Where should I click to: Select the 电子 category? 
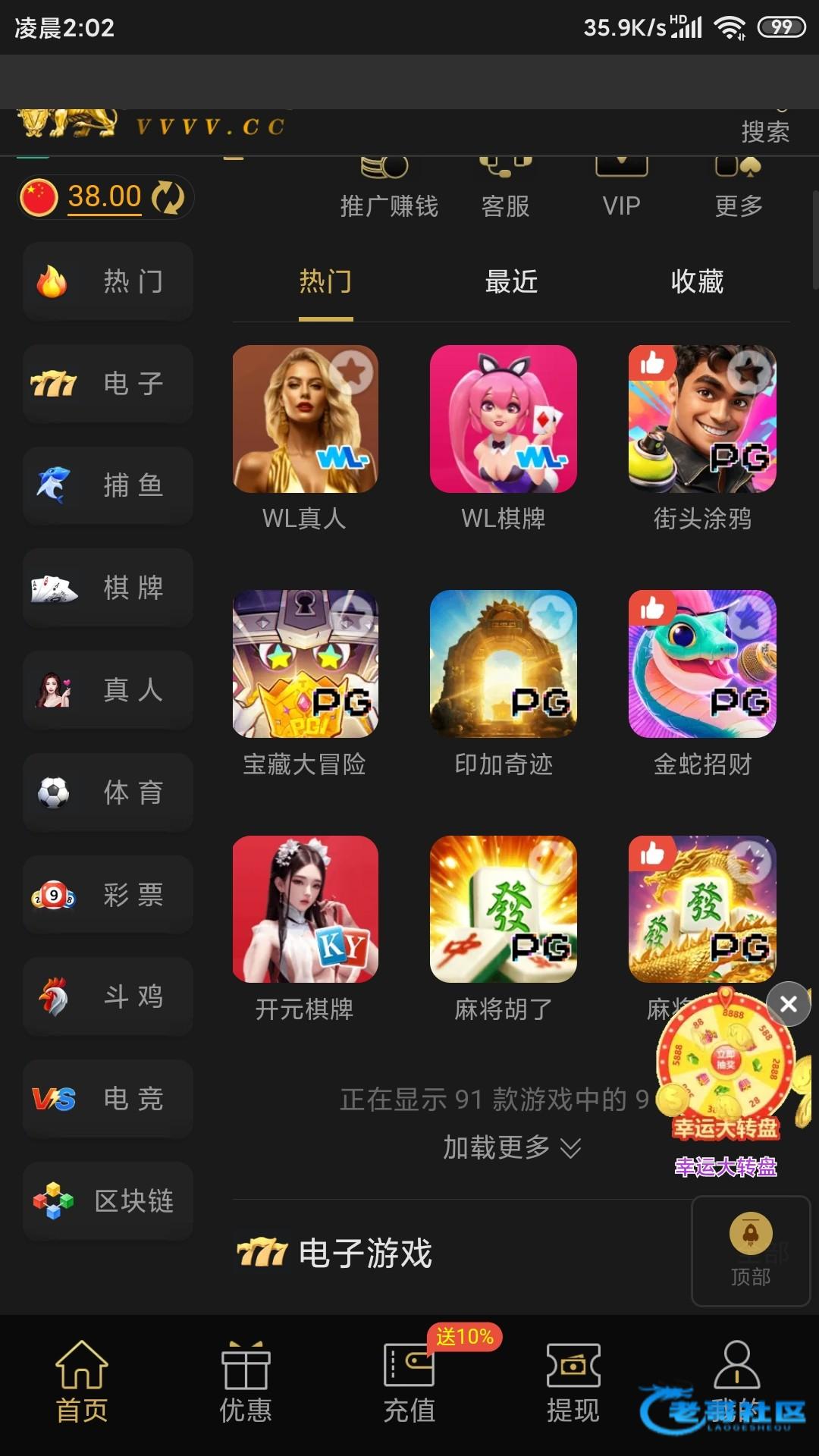pos(108,384)
